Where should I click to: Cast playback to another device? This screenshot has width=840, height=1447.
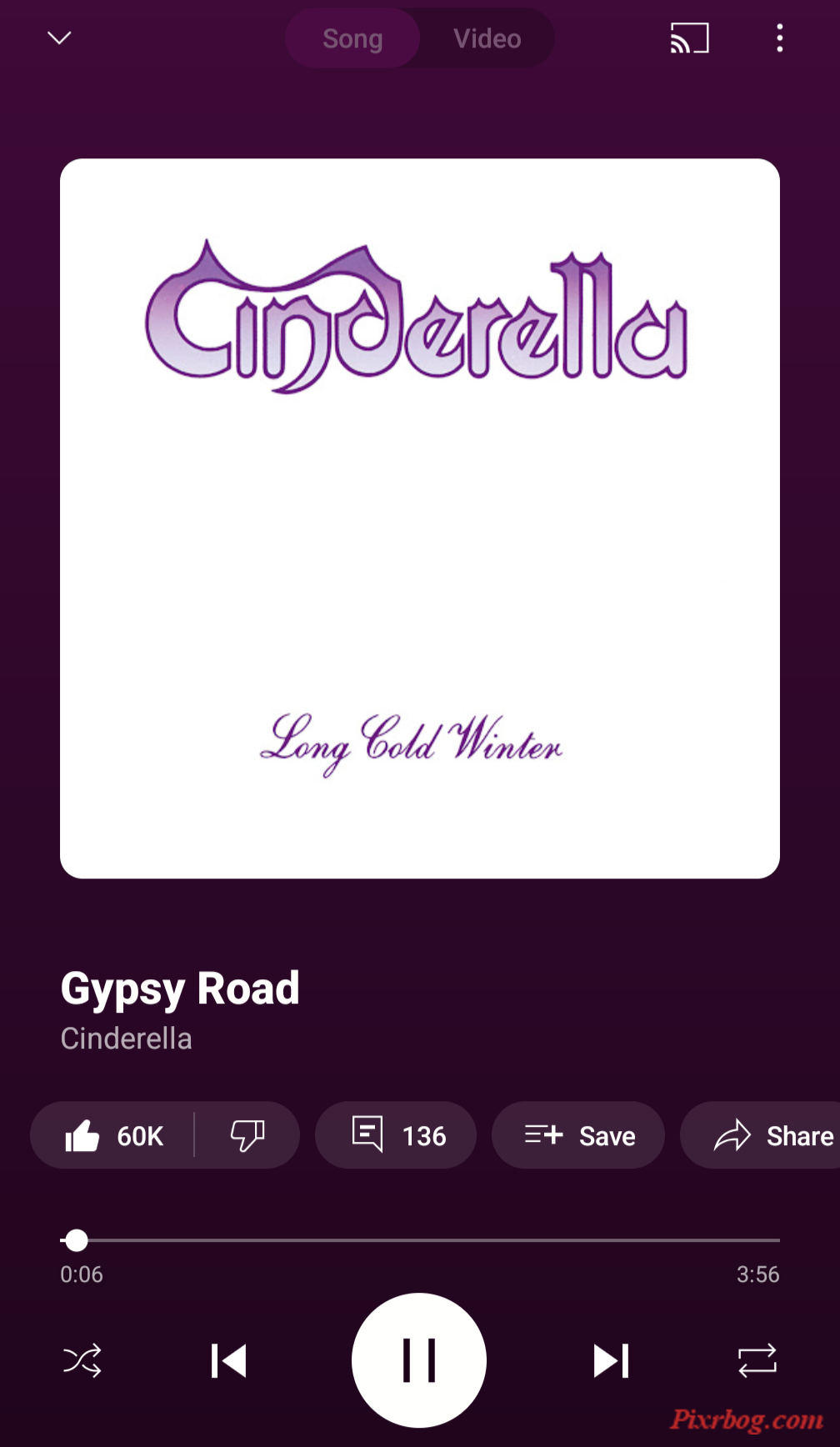point(689,38)
